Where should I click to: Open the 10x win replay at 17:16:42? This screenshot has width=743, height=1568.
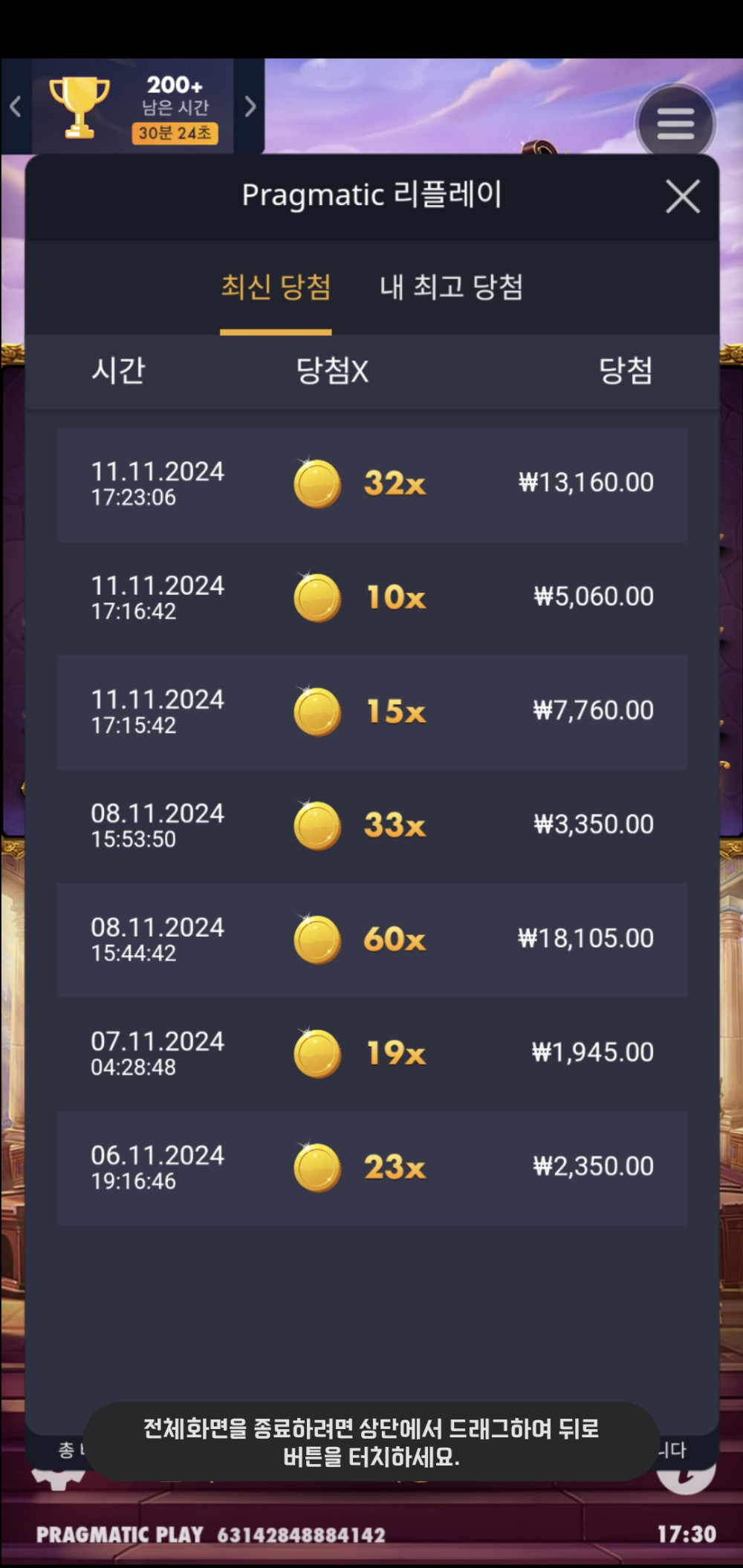tap(371, 598)
